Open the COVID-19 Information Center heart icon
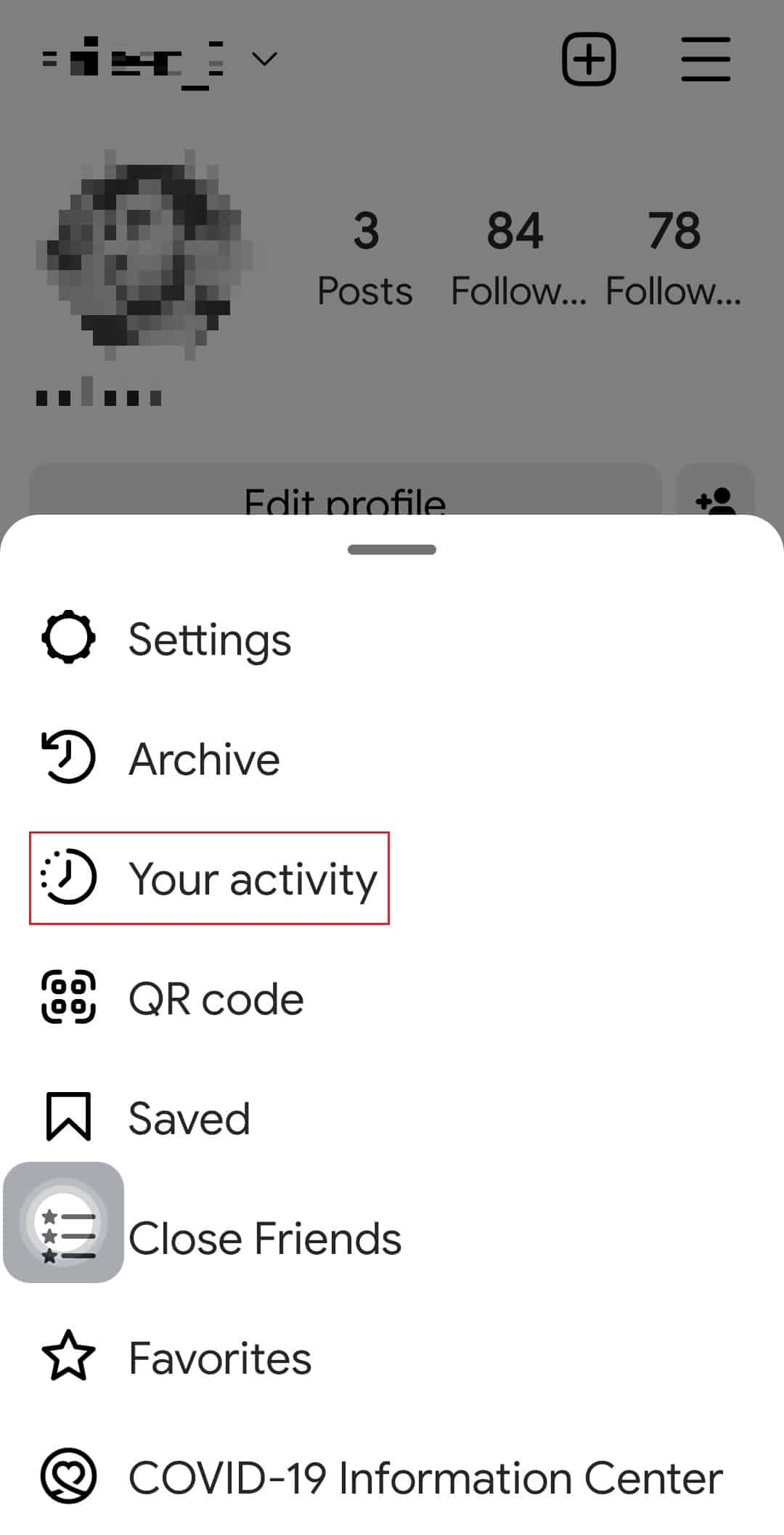The height and width of the screenshot is (1535, 784). 67,1475
